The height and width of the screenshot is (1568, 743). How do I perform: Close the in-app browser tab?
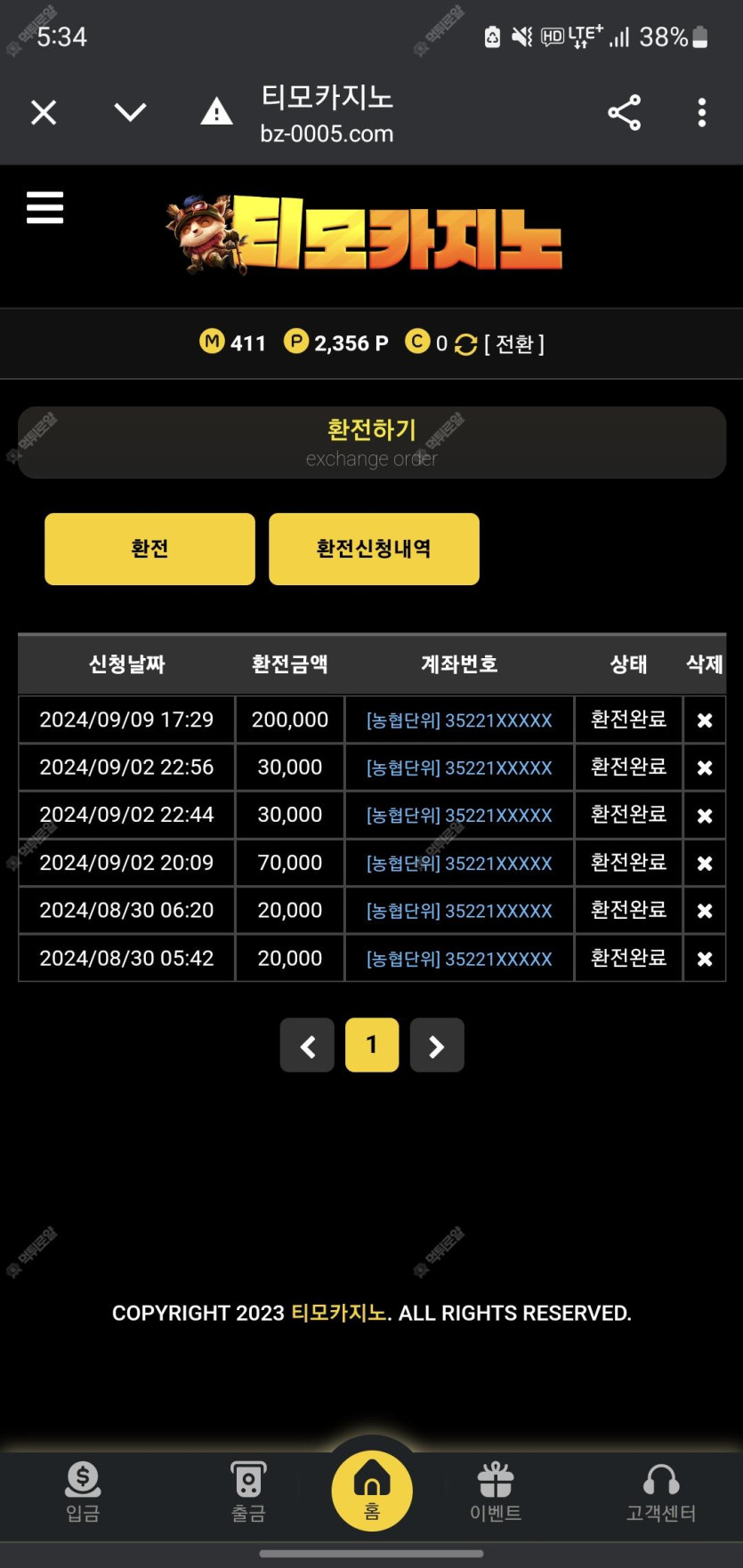point(44,113)
